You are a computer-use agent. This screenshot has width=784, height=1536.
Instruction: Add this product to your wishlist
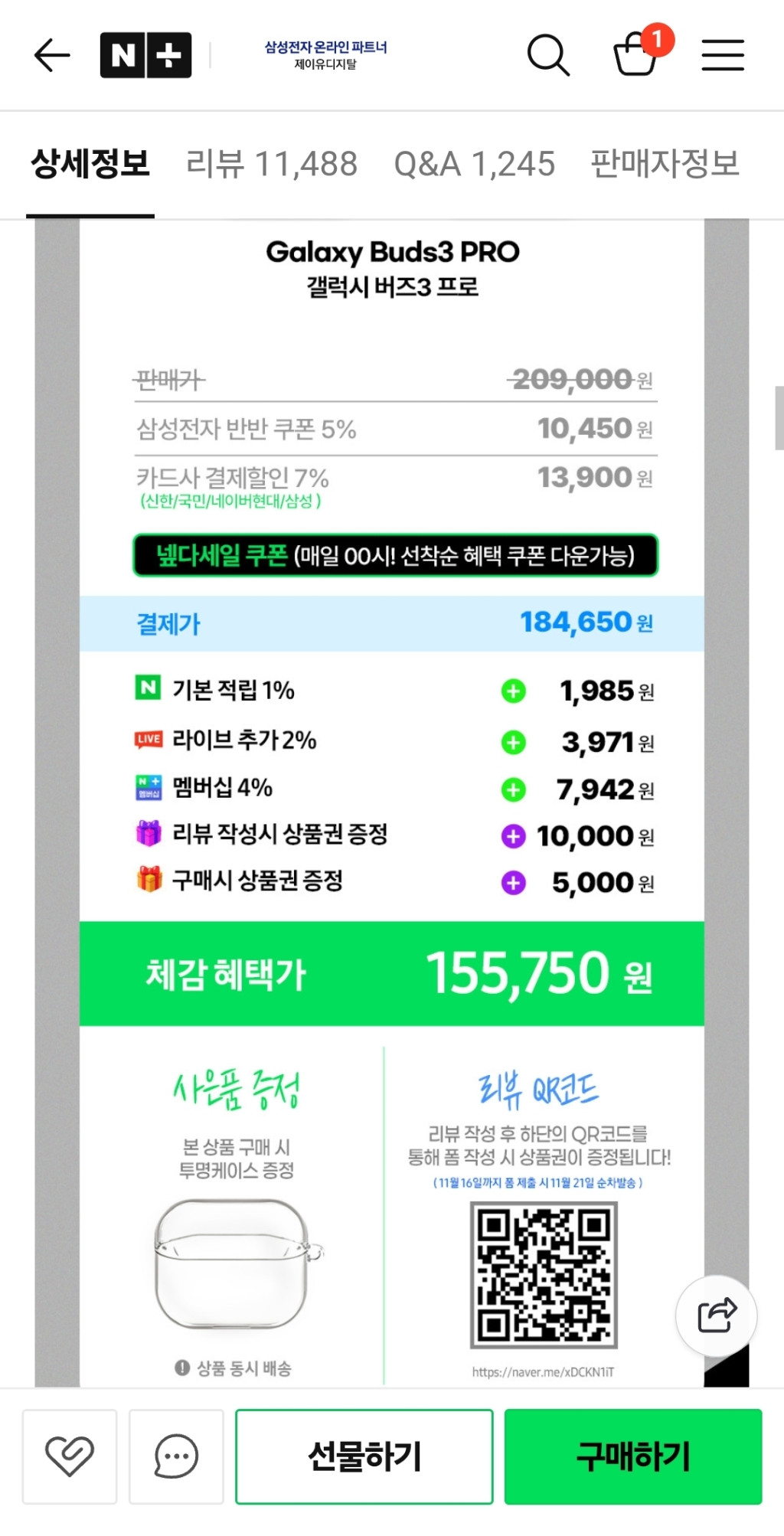click(x=70, y=1456)
